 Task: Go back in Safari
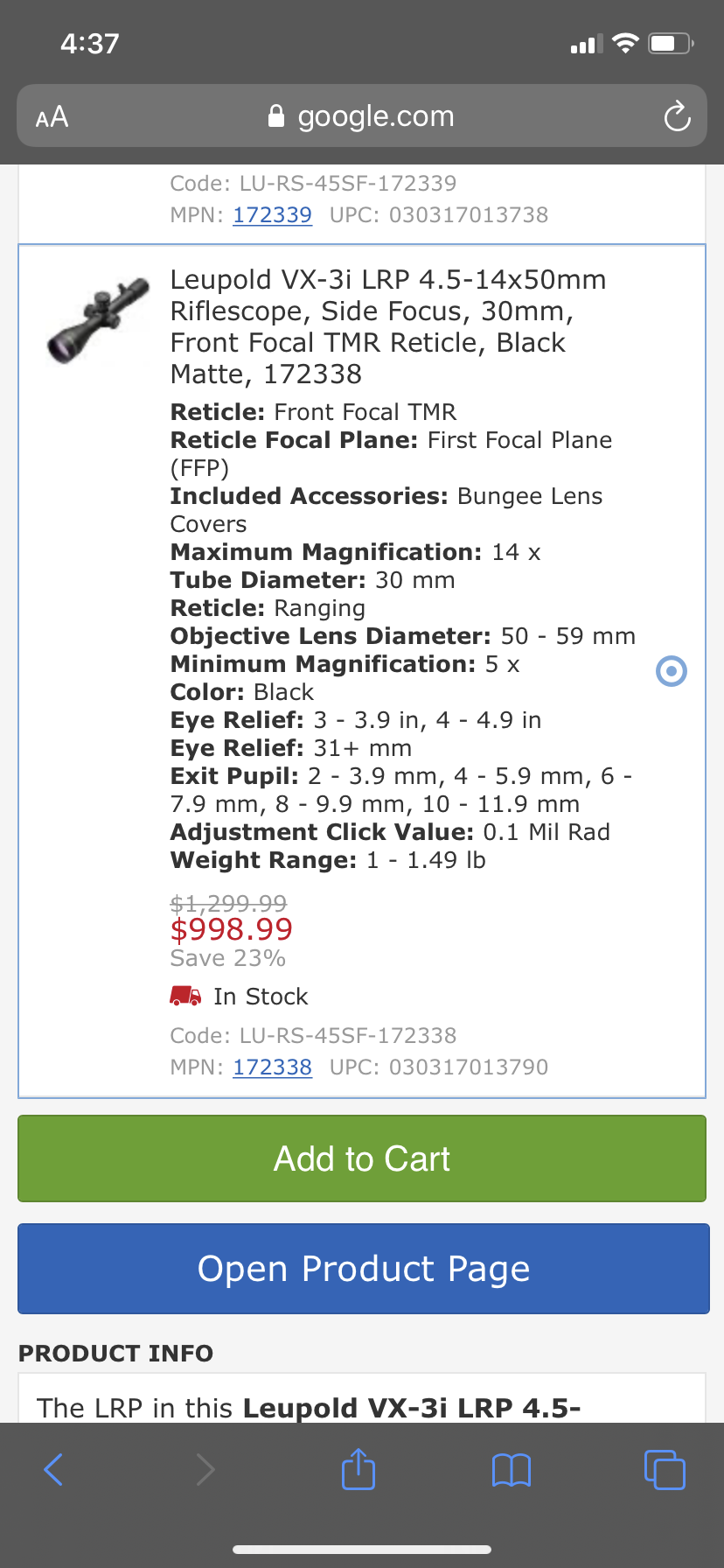tap(53, 1469)
